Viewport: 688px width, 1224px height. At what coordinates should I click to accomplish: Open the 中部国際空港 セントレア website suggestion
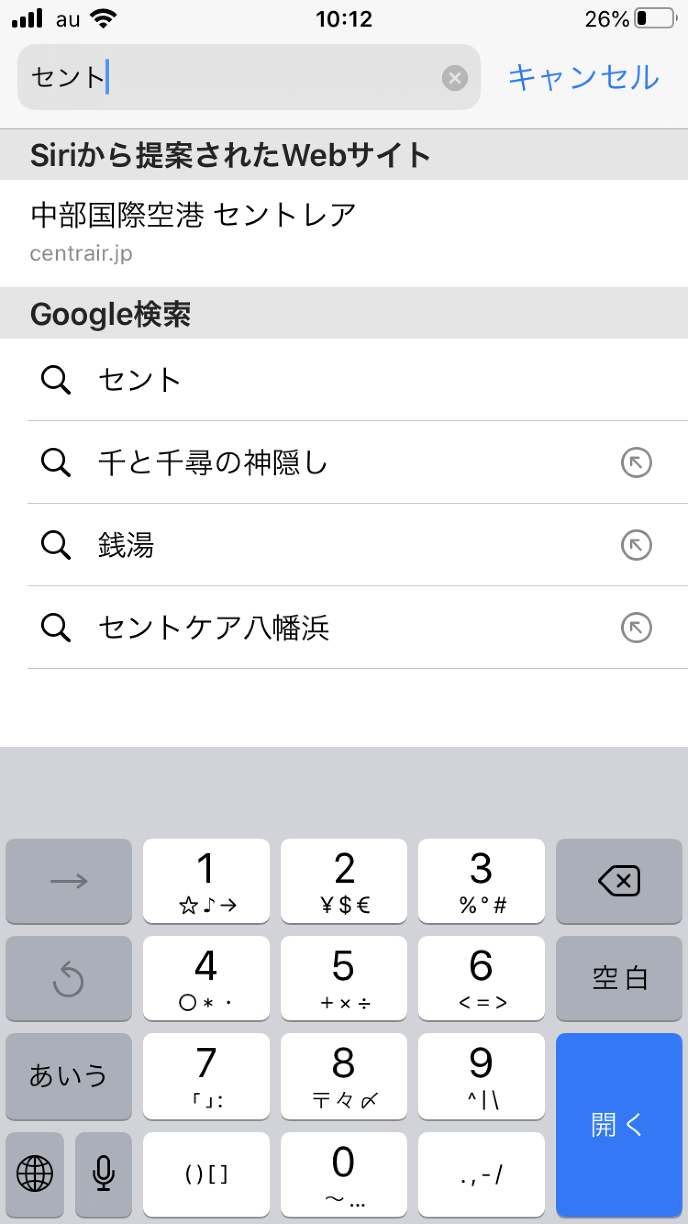click(193, 231)
